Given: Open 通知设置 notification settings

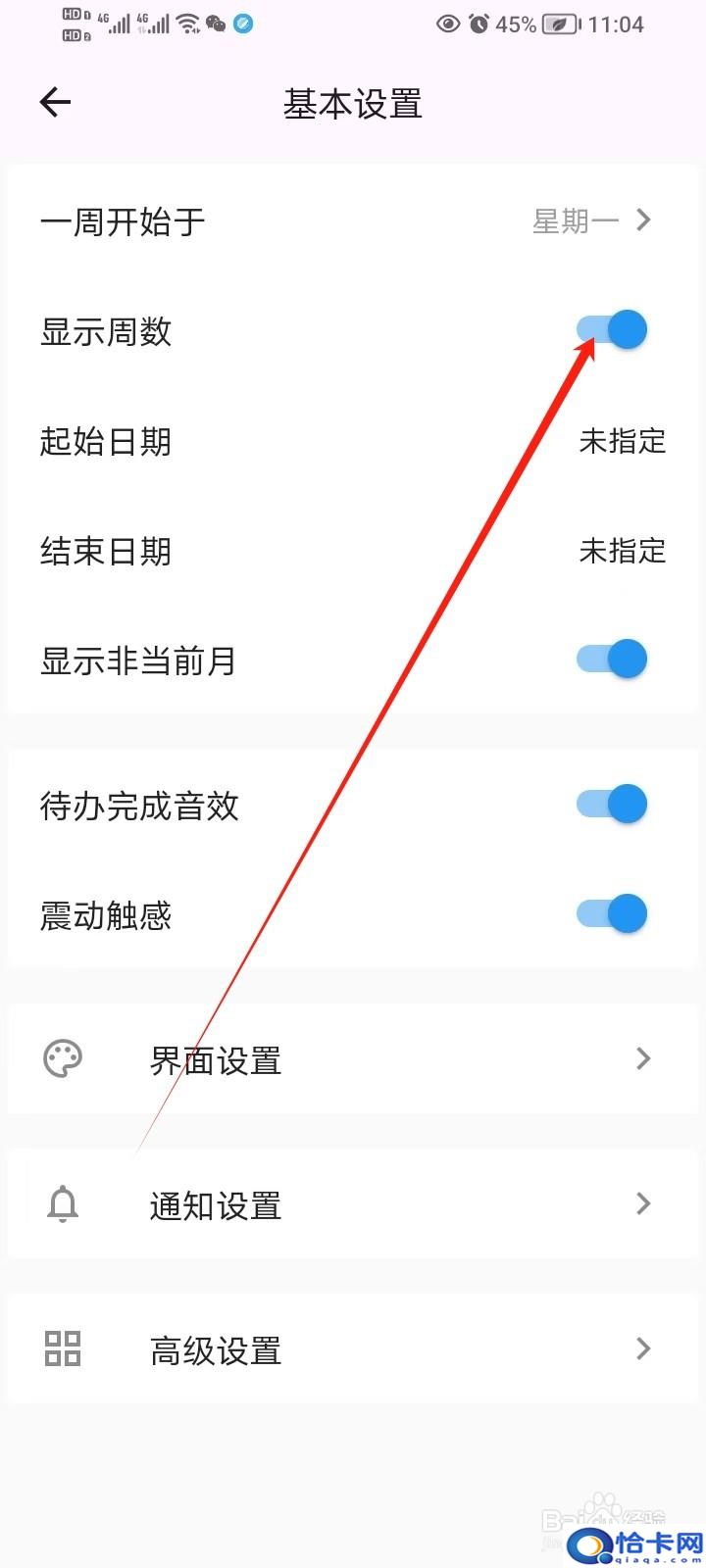Looking at the screenshot, I should coord(353,1203).
